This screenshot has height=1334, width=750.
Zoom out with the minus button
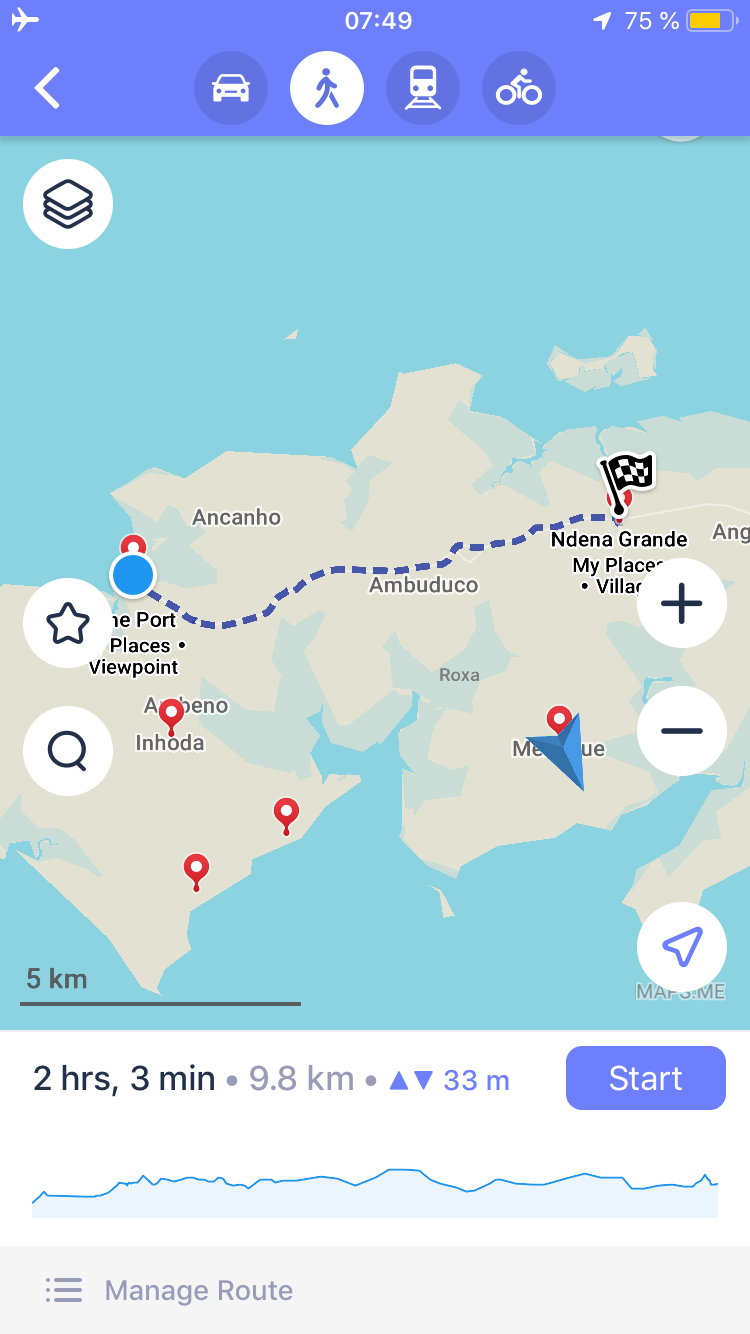click(682, 731)
